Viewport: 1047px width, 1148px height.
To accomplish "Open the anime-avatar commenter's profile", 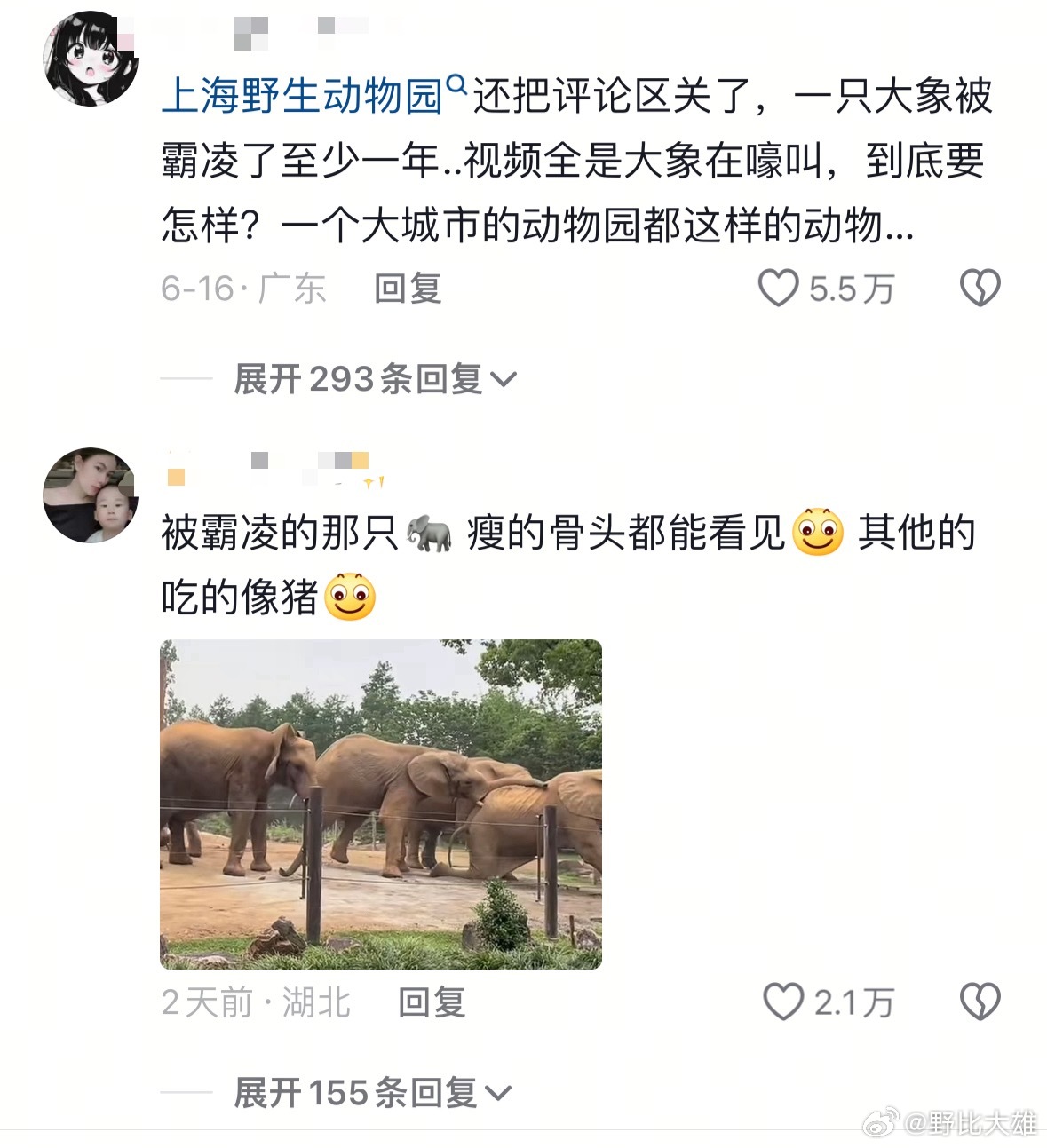I will 91,59.
